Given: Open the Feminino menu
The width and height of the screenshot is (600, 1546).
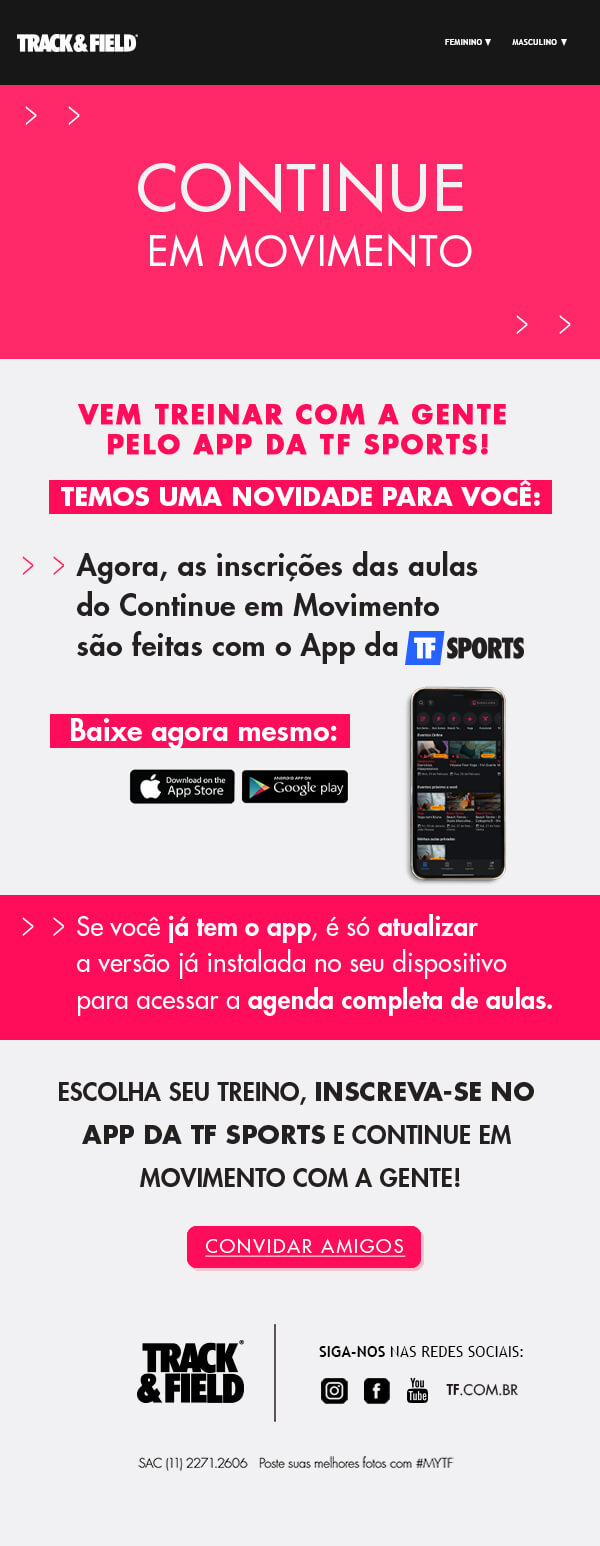Looking at the screenshot, I should tap(468, 42).
